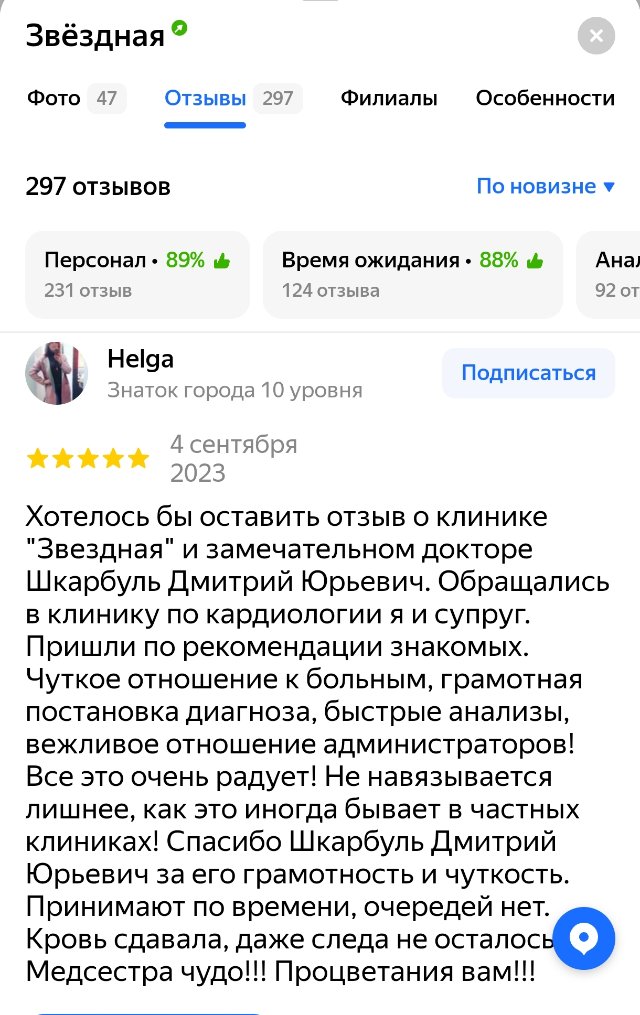Viewport: 640px width, 1015px height.
Task: Tap Подписаться to follow Helga
Action: [528, 373]
